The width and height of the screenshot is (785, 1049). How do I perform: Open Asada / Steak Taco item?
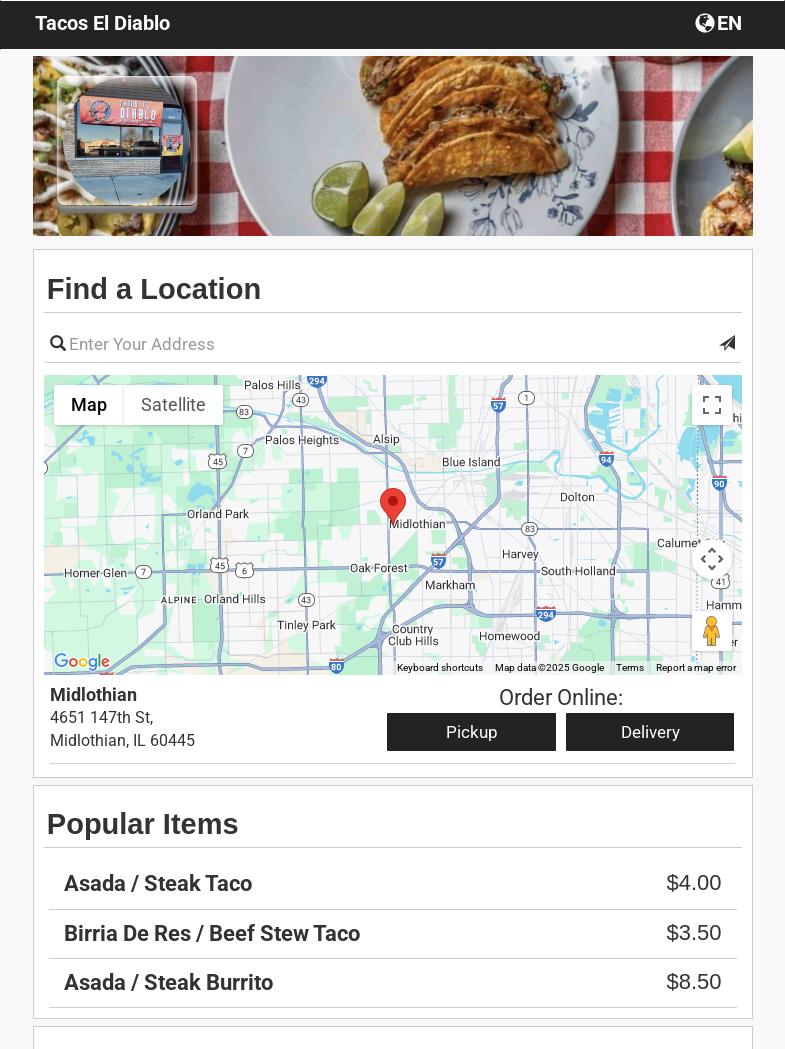pyautogui.click(x=158, y=884)
